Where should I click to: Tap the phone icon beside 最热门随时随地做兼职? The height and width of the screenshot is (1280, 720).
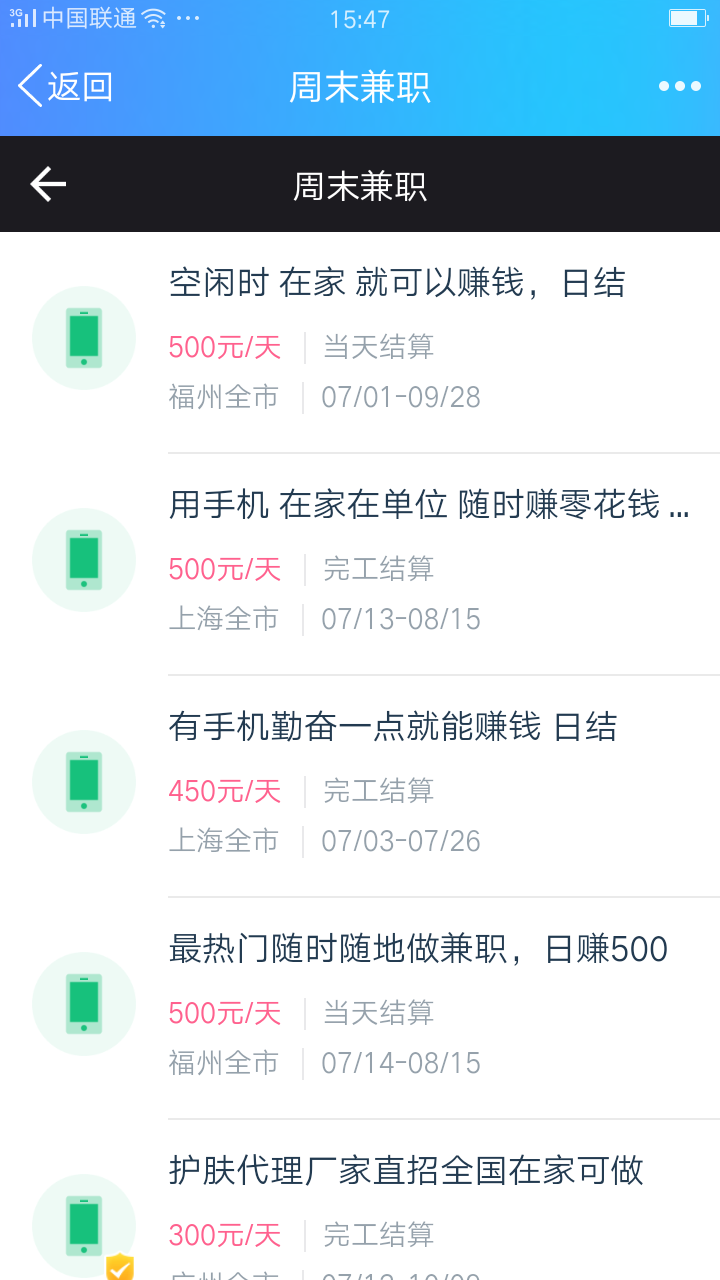click(83, 1003)
